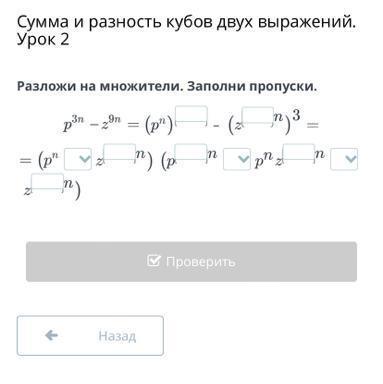Tap the Проверить check button

191,262
